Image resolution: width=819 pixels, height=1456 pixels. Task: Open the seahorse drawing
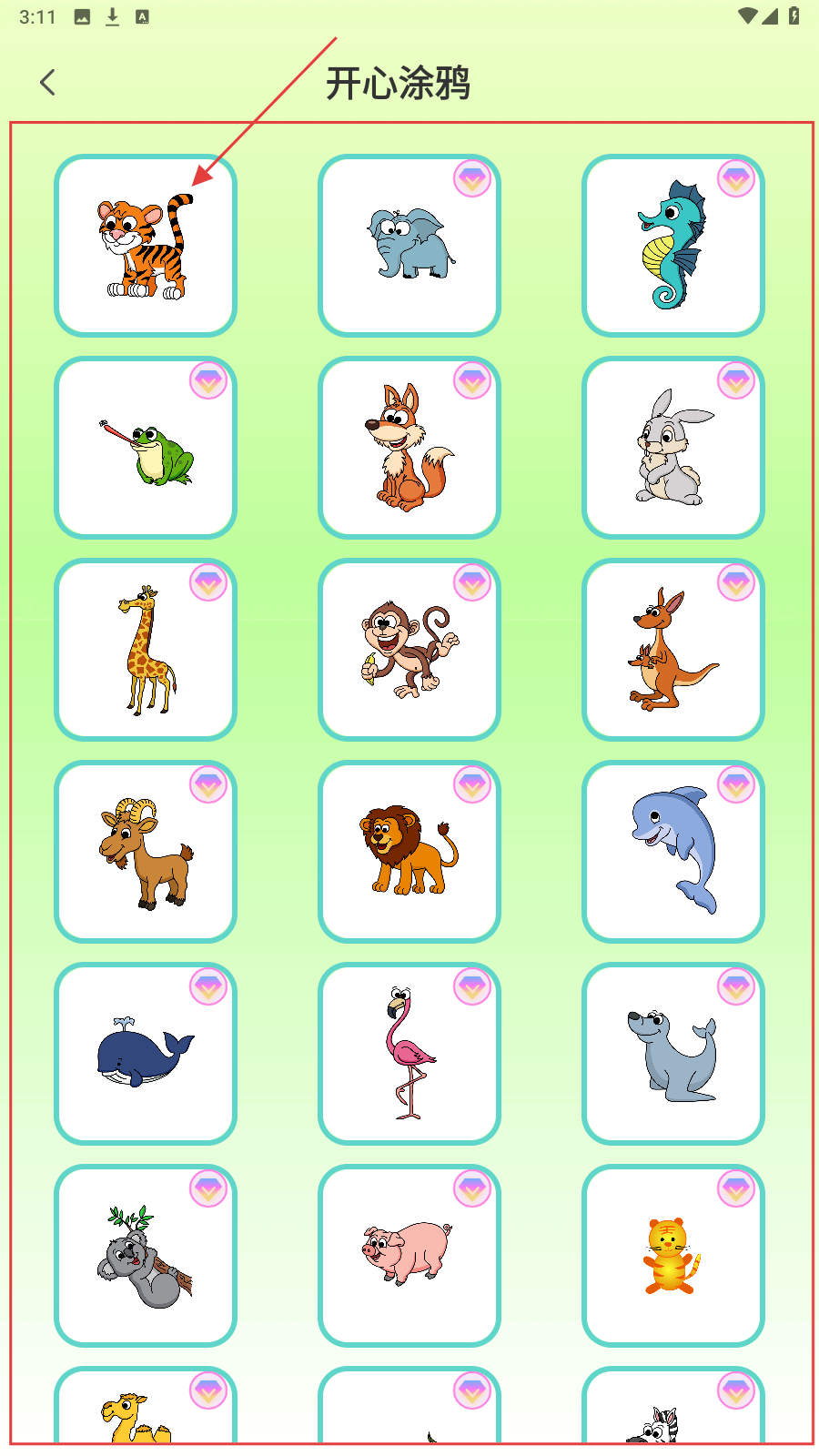pos(673,246)
